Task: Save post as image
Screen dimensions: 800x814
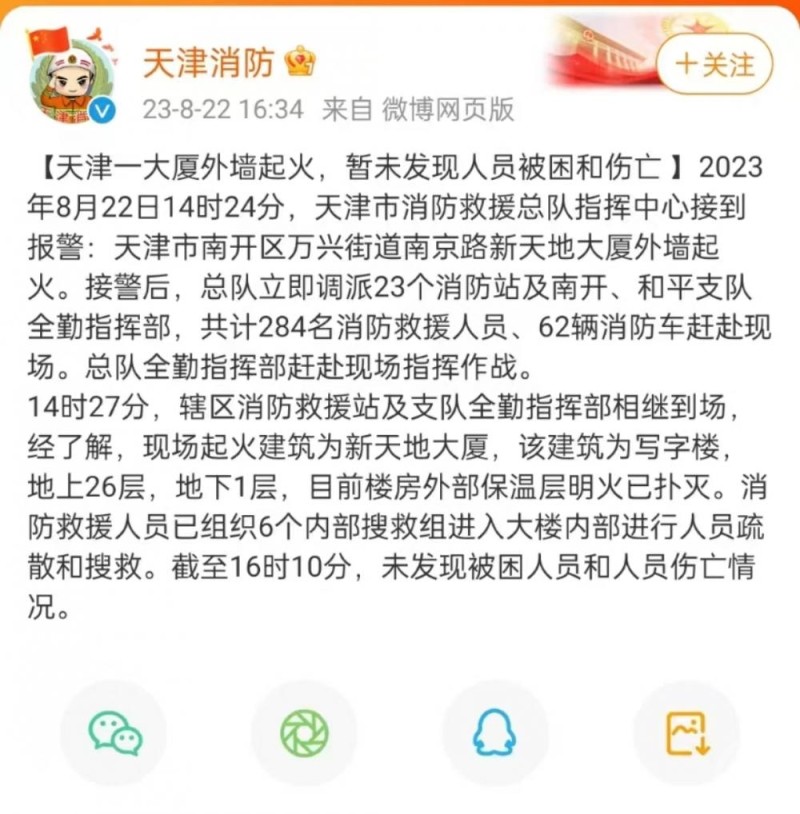Action: tap(687, 733)
